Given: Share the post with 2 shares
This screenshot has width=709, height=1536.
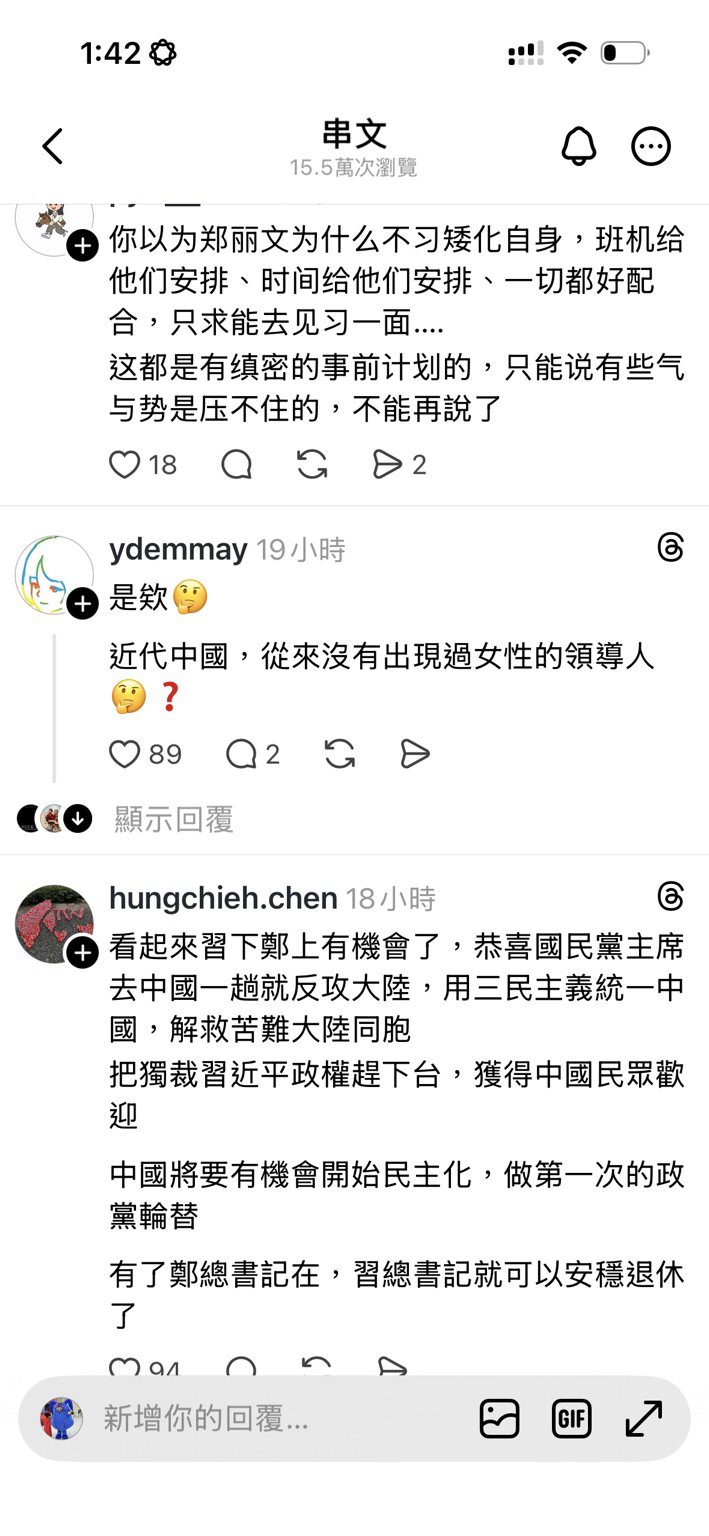Looking at the screenshot, I should pos(387,464).
